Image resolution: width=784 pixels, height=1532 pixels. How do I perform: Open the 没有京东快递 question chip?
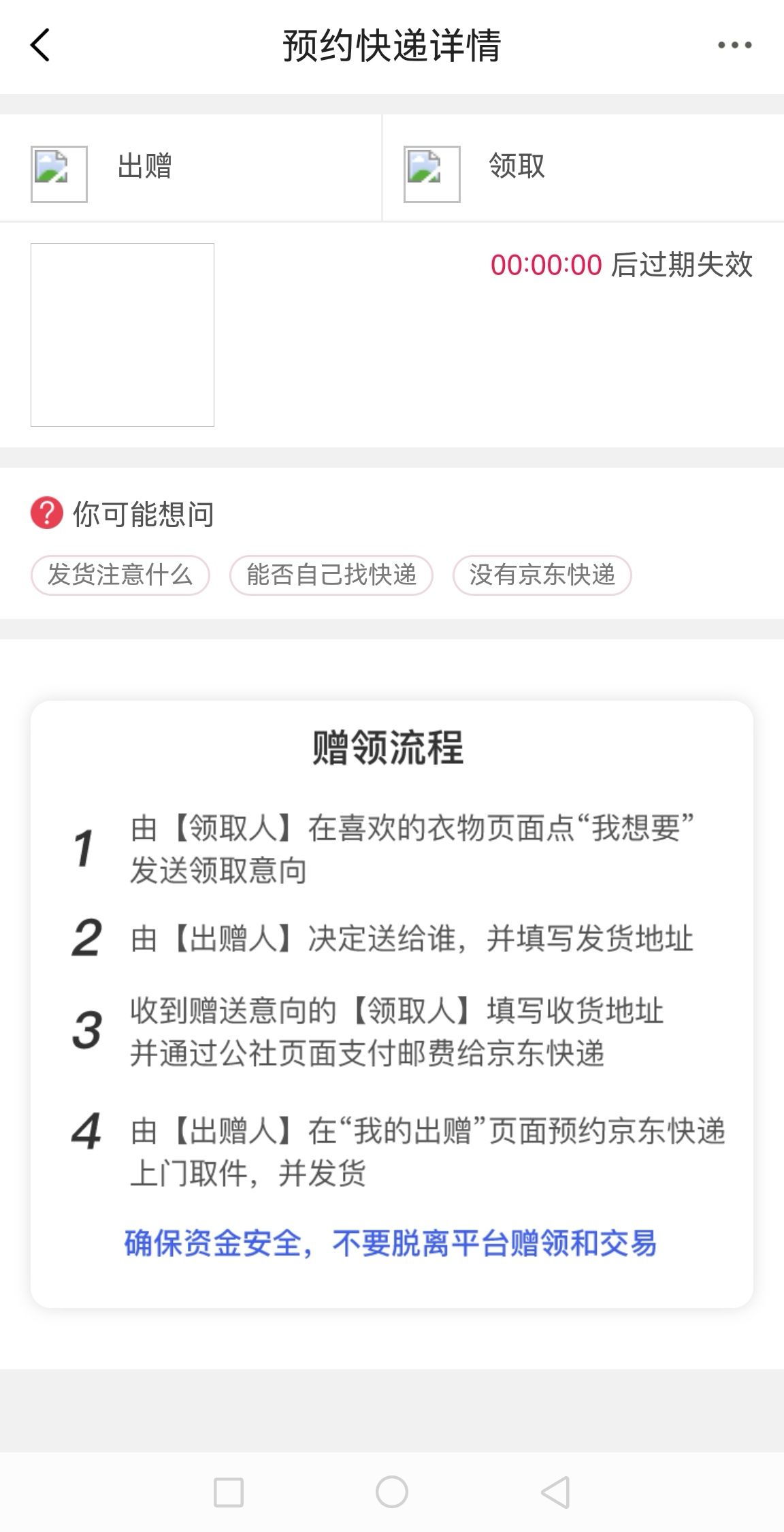(542, 575)
